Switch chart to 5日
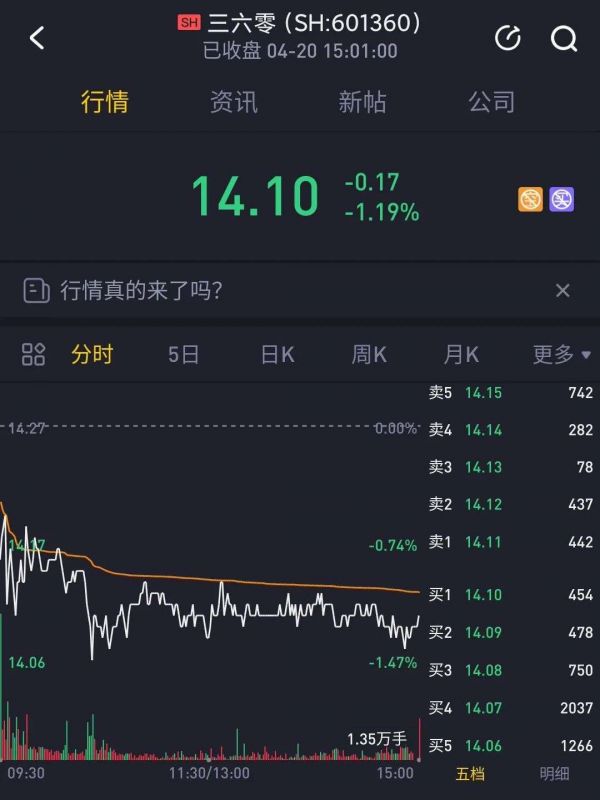Image resolution: width=600 pixels, height=800 pixels. tap(183, 354)
